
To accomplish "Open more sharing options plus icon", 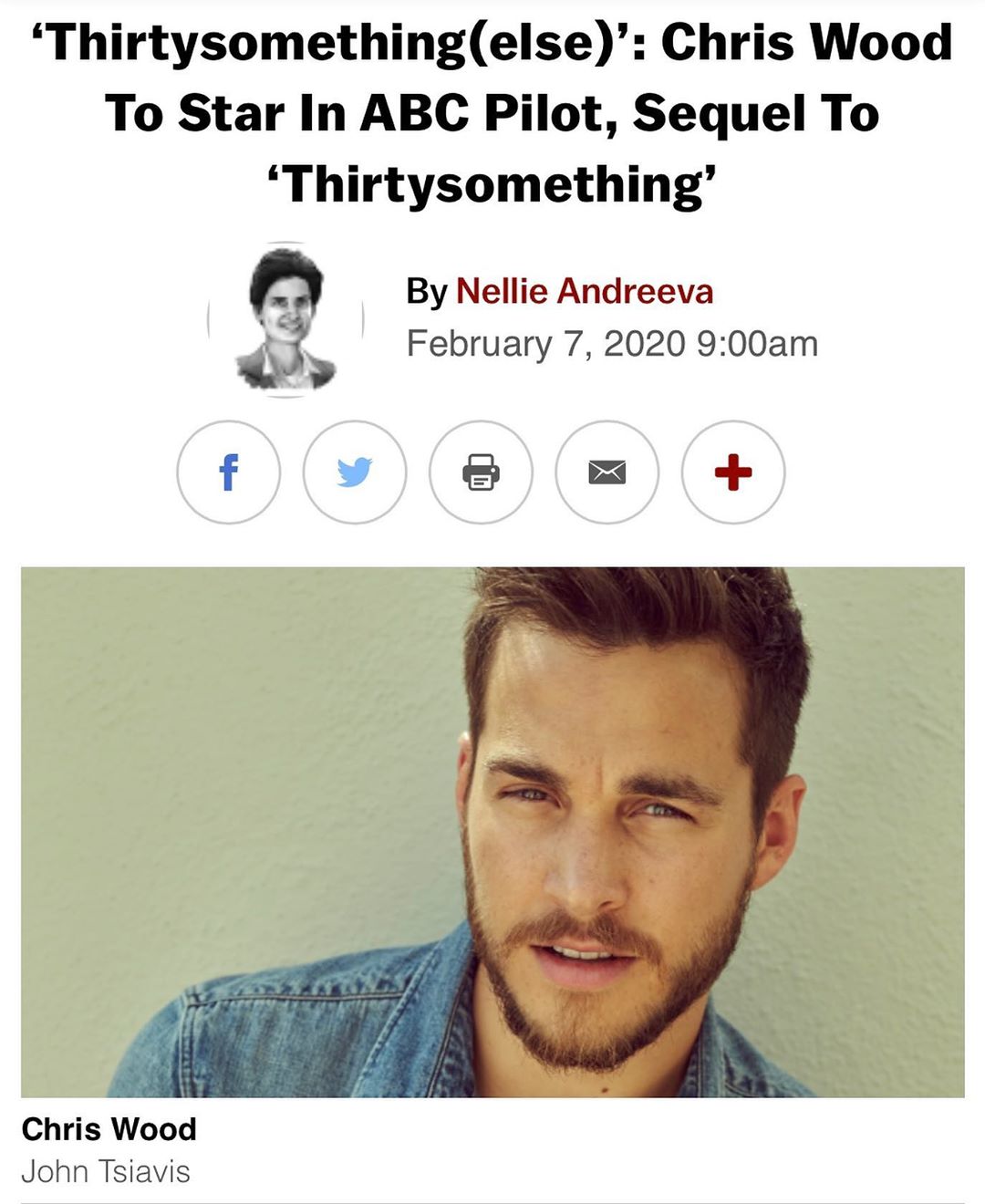I will pos(733,472).
